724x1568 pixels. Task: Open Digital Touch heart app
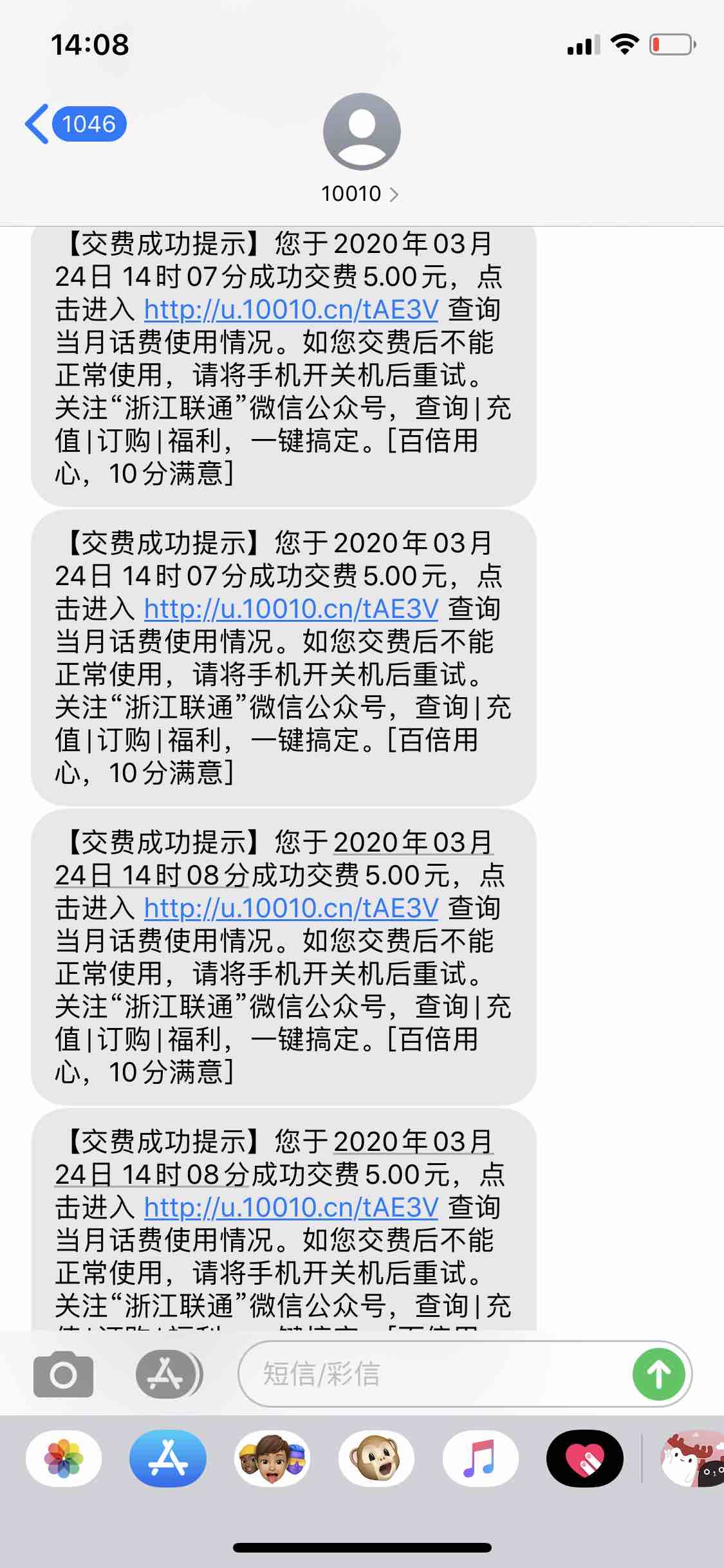584,1459
